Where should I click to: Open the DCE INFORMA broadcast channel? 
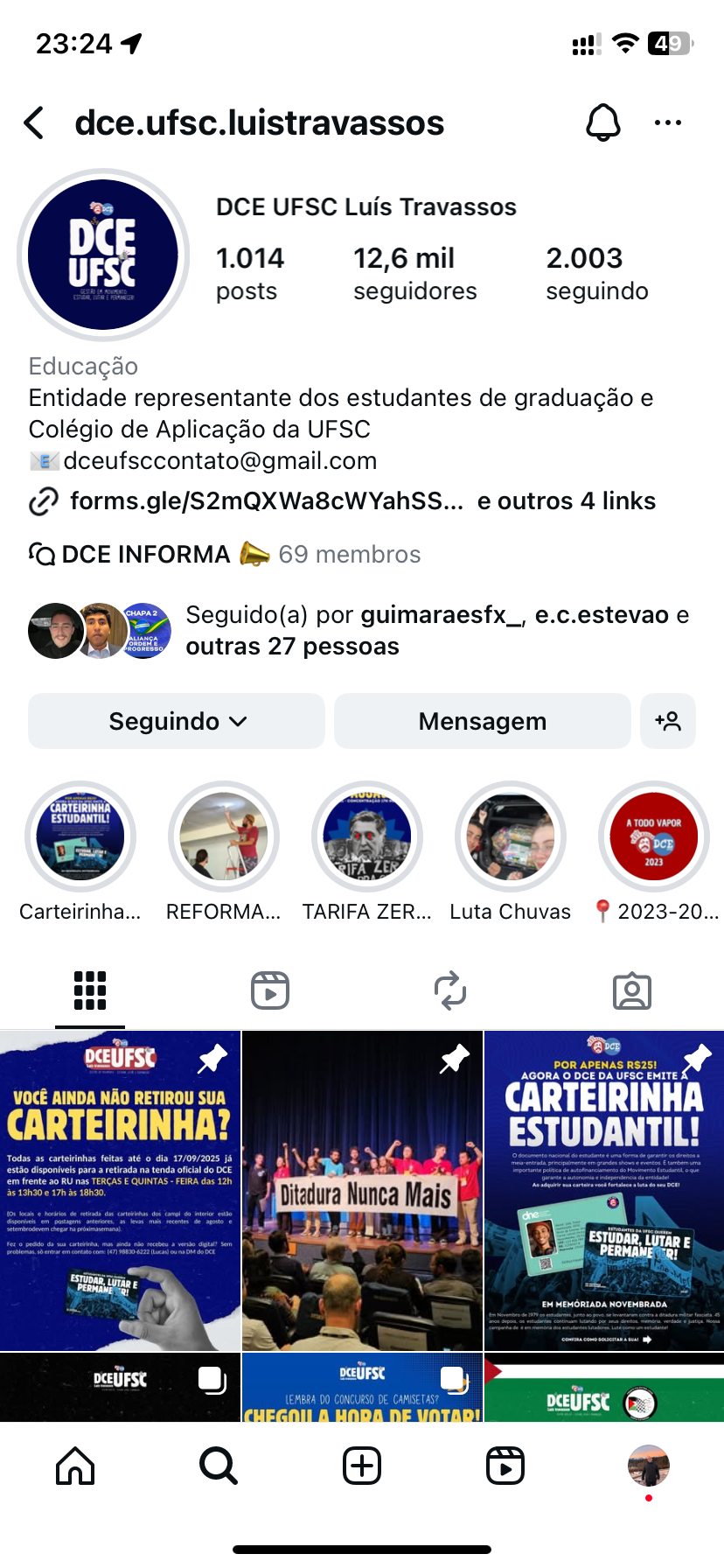coord(145,555)
